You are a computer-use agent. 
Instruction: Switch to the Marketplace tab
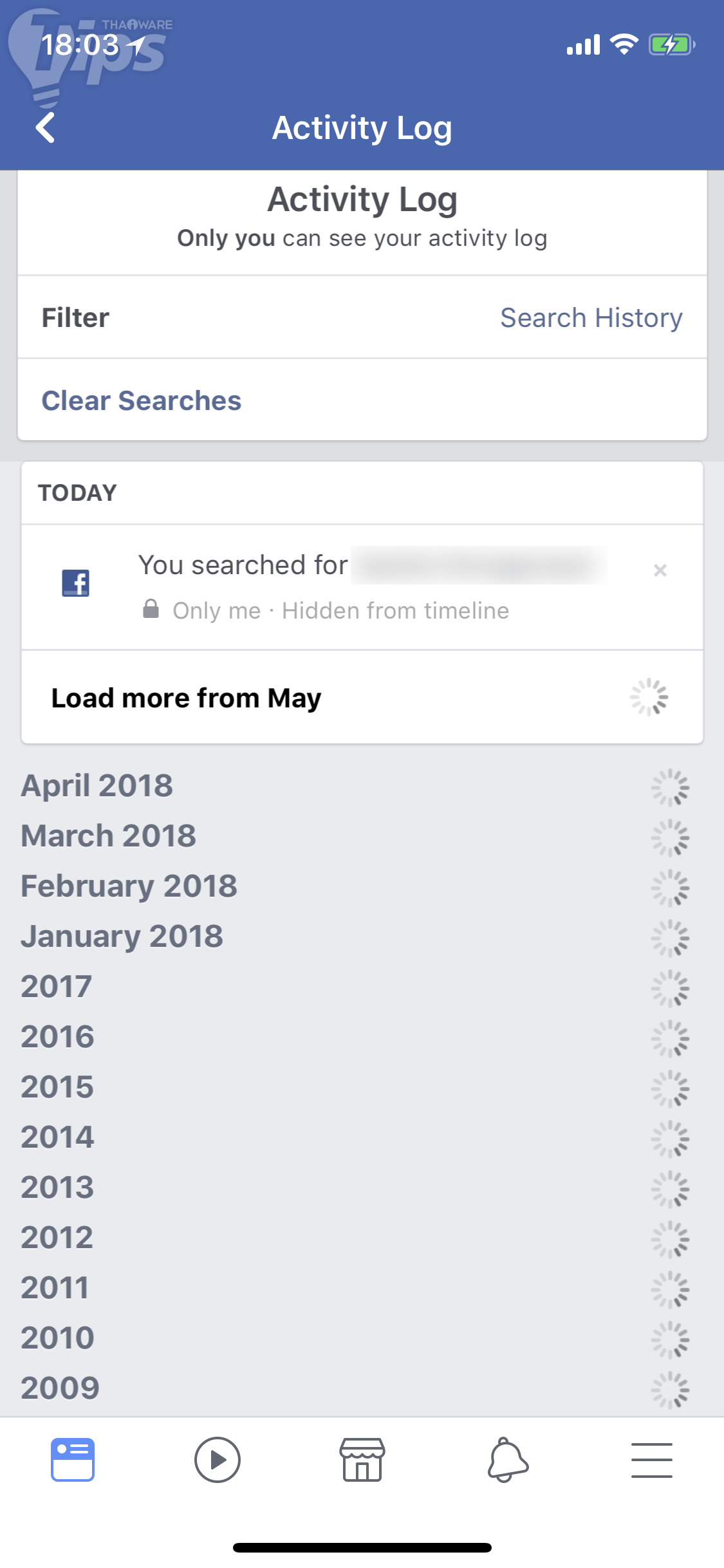point(362,1459)
